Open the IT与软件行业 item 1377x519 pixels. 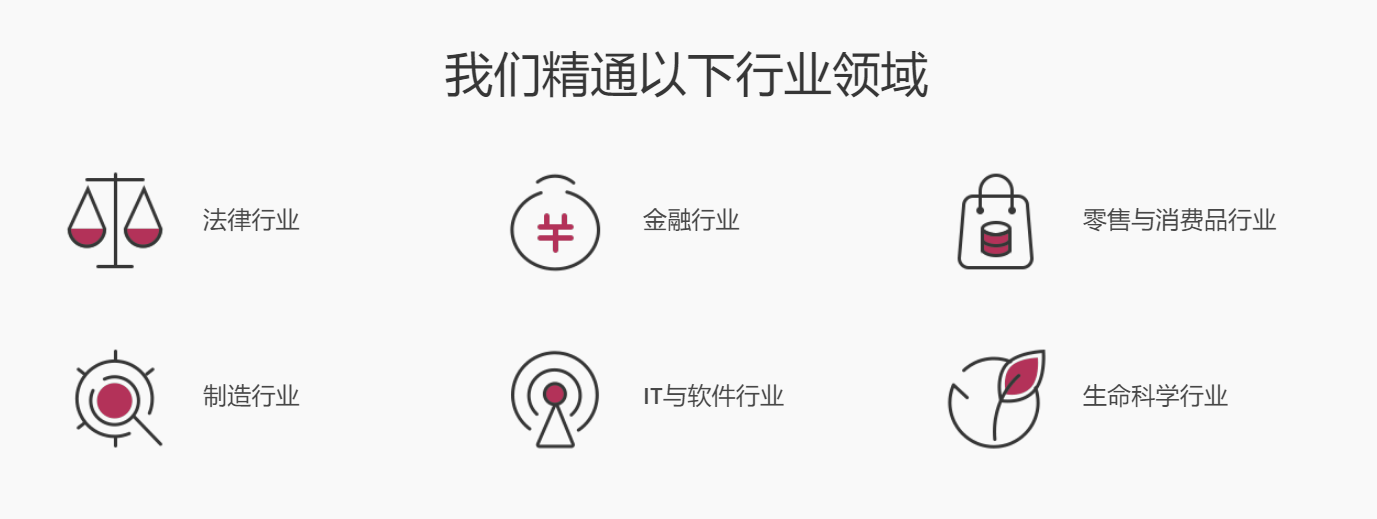click(712, 397)
